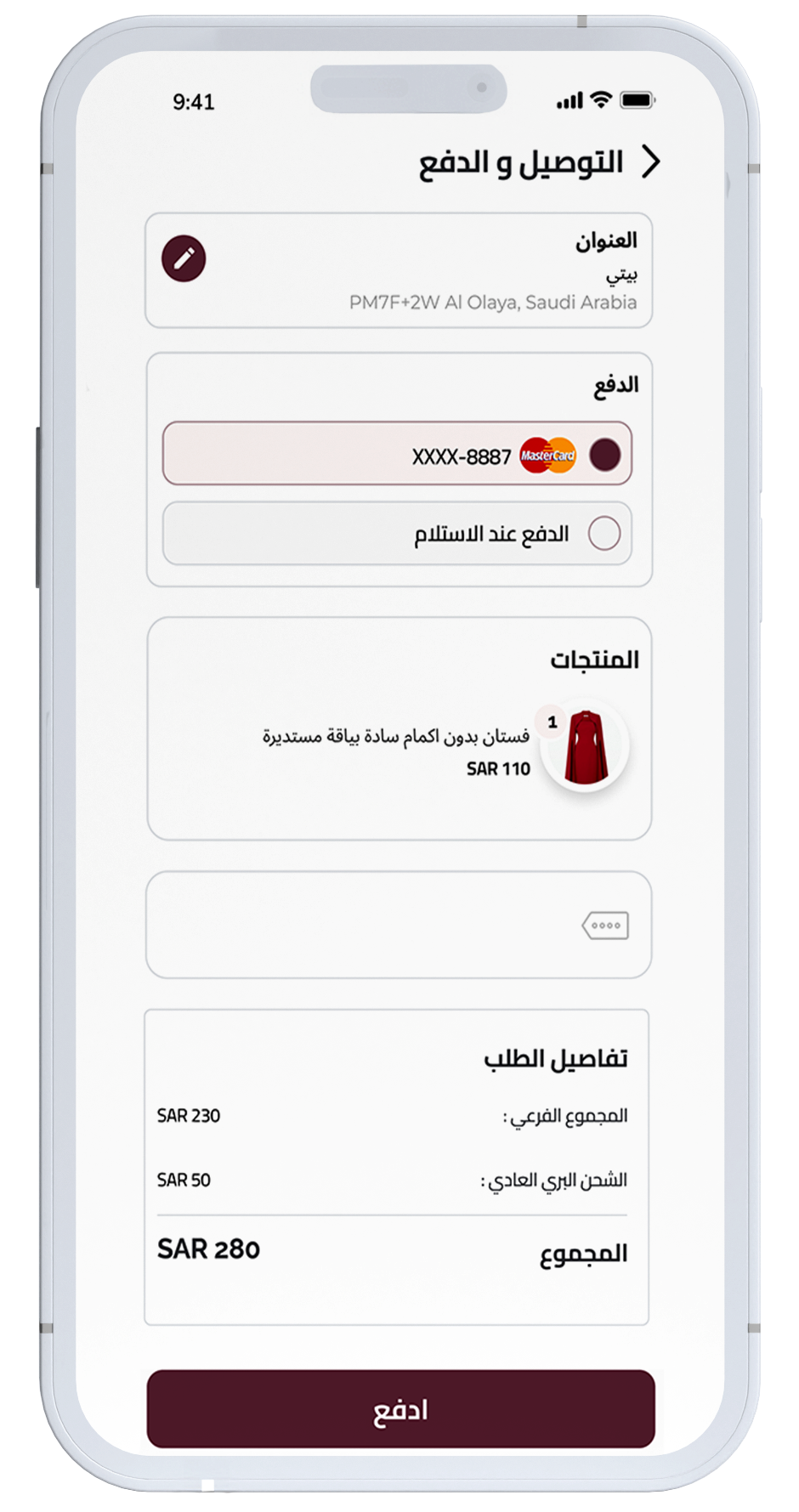Viewport: 799px width, 1512px height.
Task: Go back using the header chevron
Action: [650, 161]
